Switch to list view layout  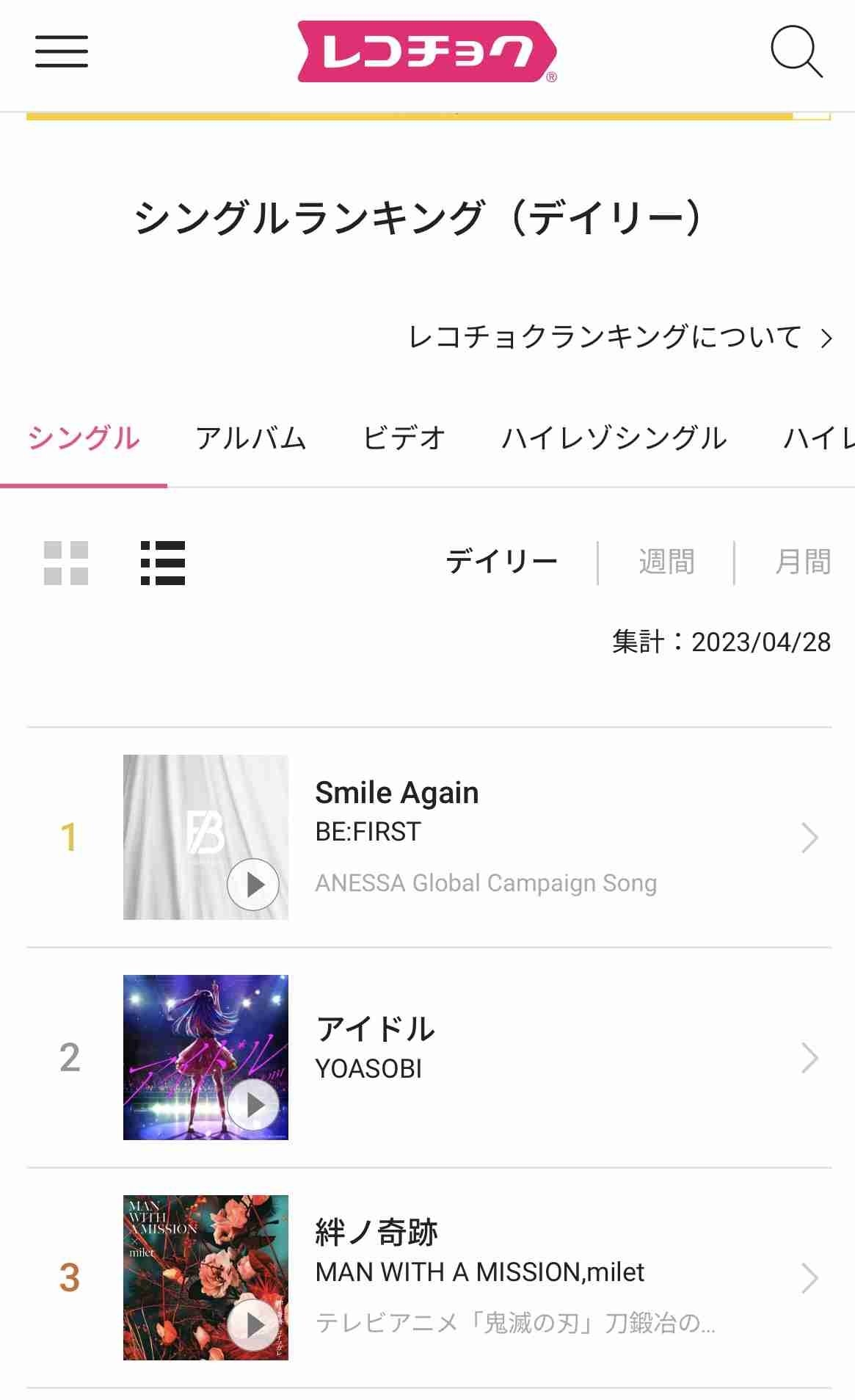(163, 563)
